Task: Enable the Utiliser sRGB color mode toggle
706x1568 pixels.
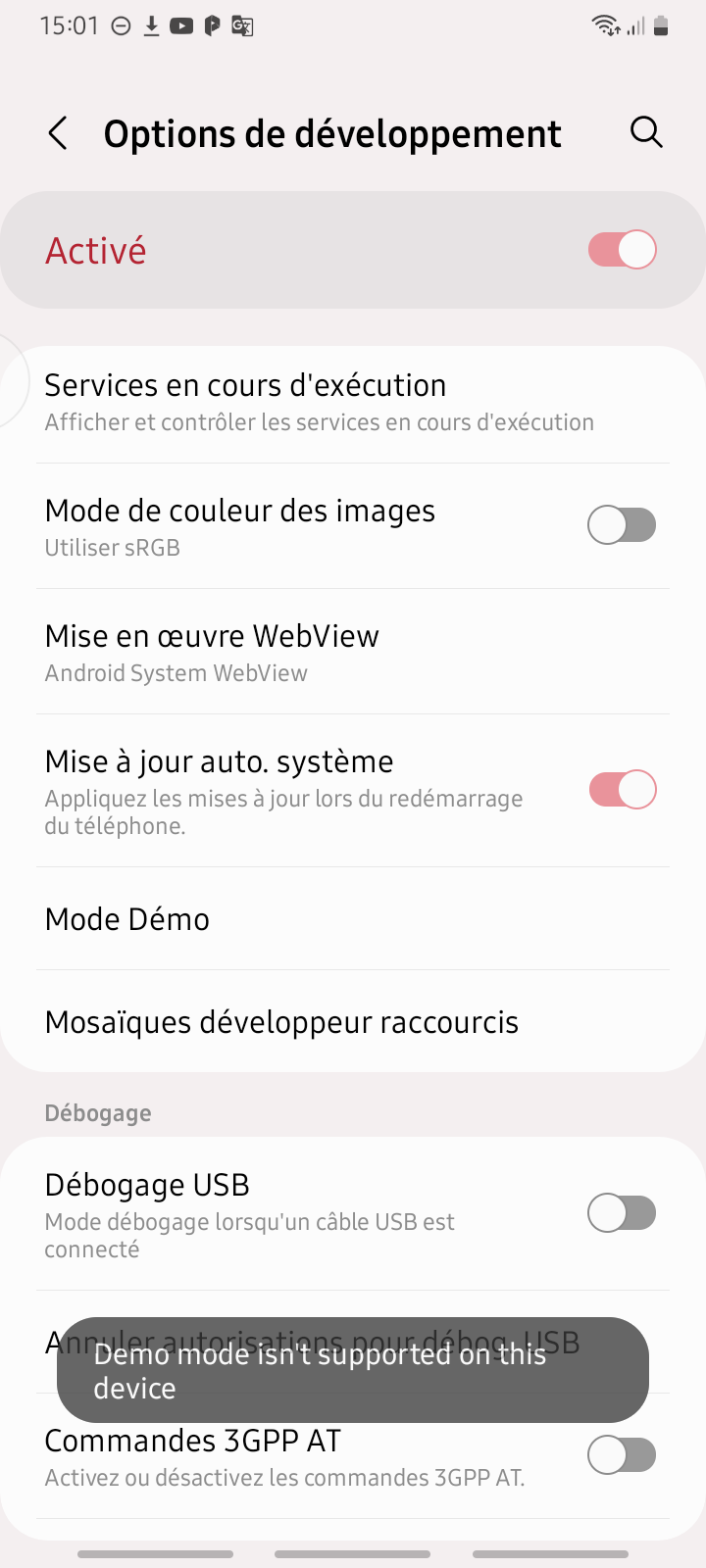Action: click(x=622, y=524)
